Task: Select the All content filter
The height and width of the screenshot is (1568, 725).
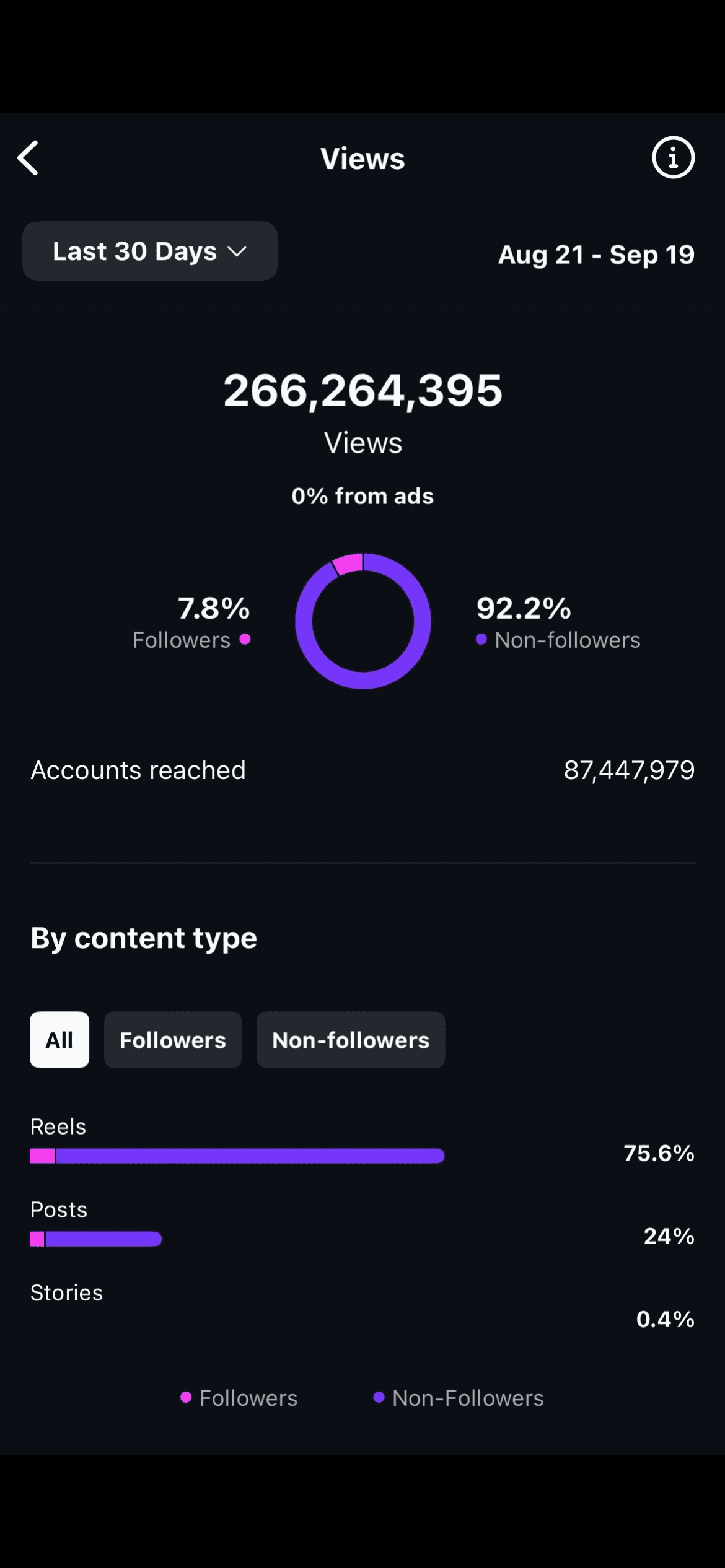Action: point(59,1040)
